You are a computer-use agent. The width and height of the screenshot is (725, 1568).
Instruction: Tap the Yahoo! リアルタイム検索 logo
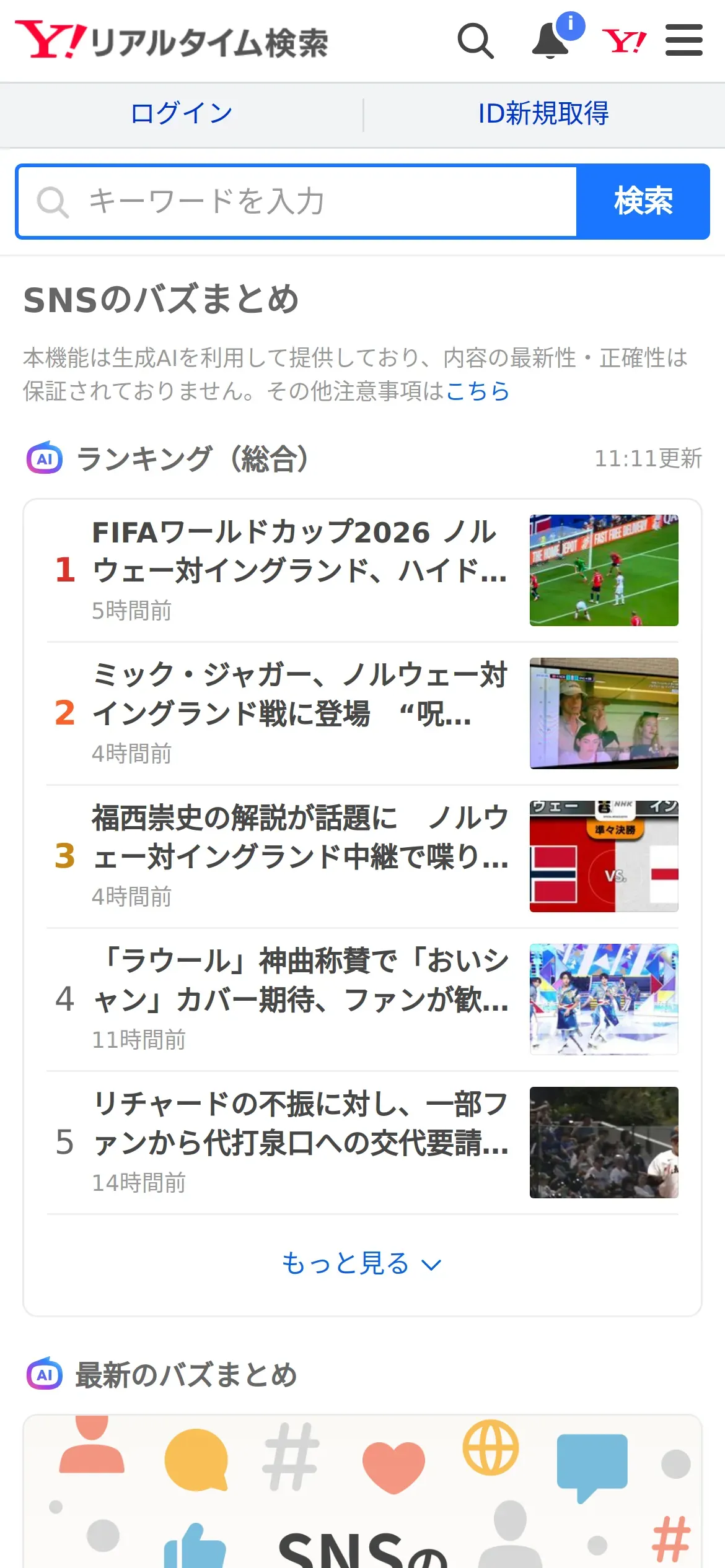click(172, 41)
